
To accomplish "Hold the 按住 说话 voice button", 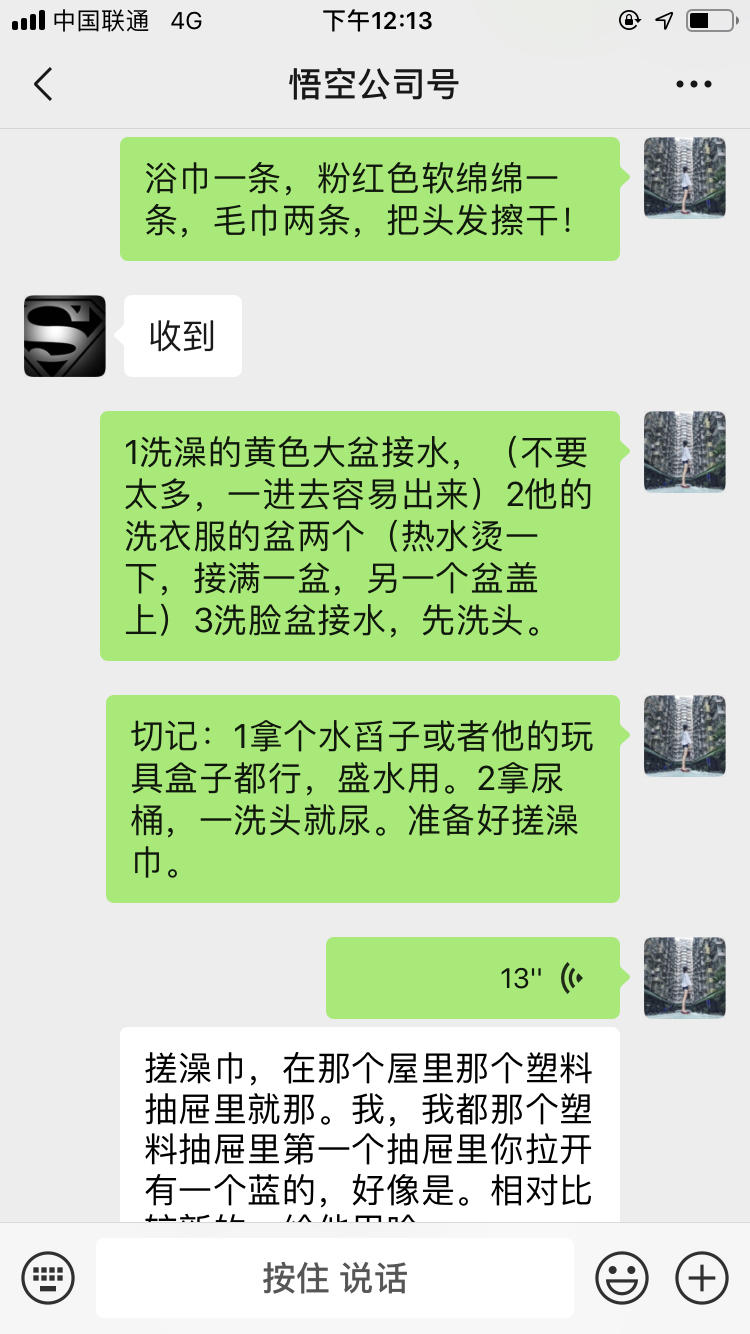I will coord(335,1278).
